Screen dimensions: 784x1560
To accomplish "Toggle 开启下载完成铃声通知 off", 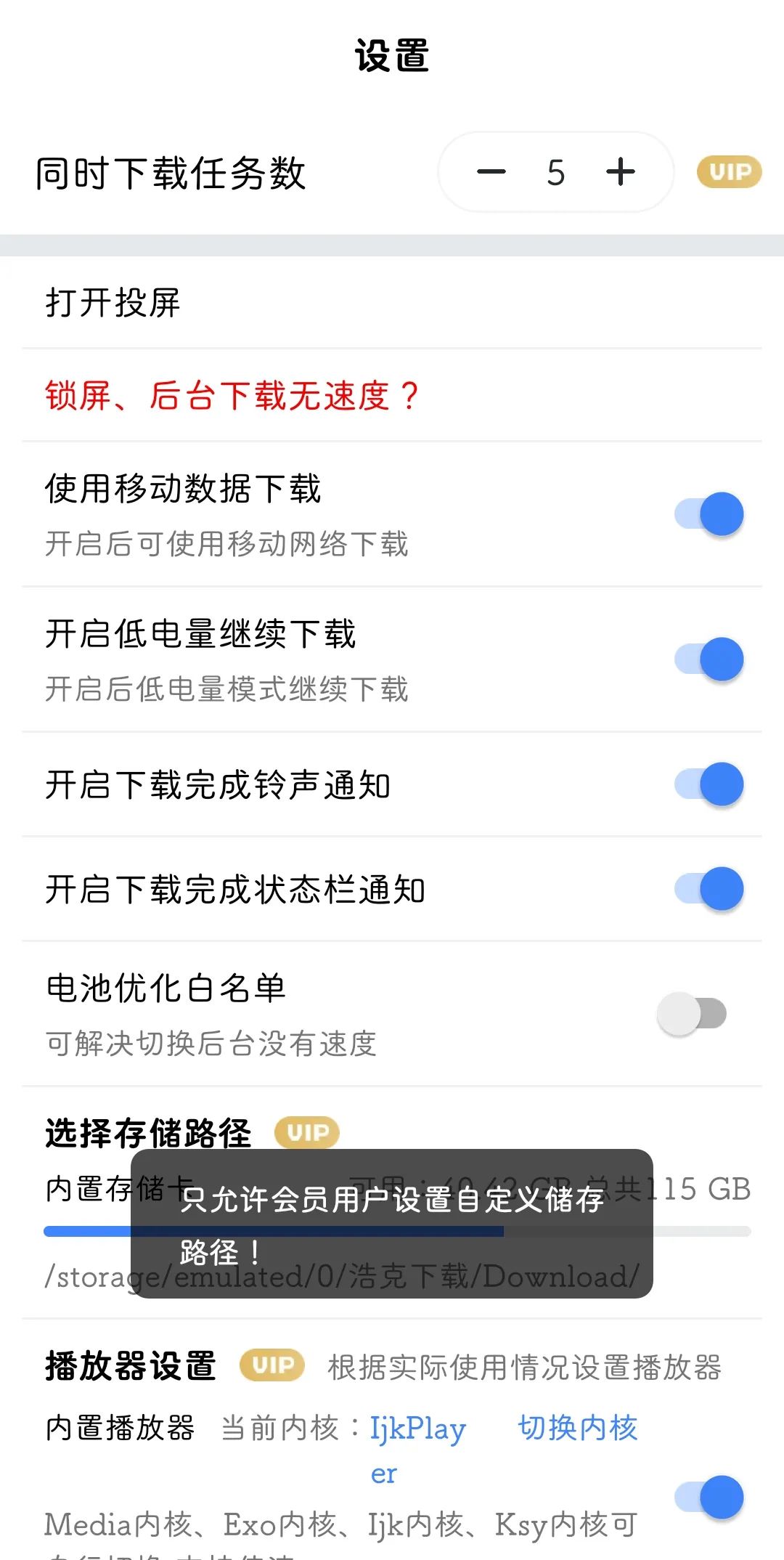I will [x=709, y=784].
